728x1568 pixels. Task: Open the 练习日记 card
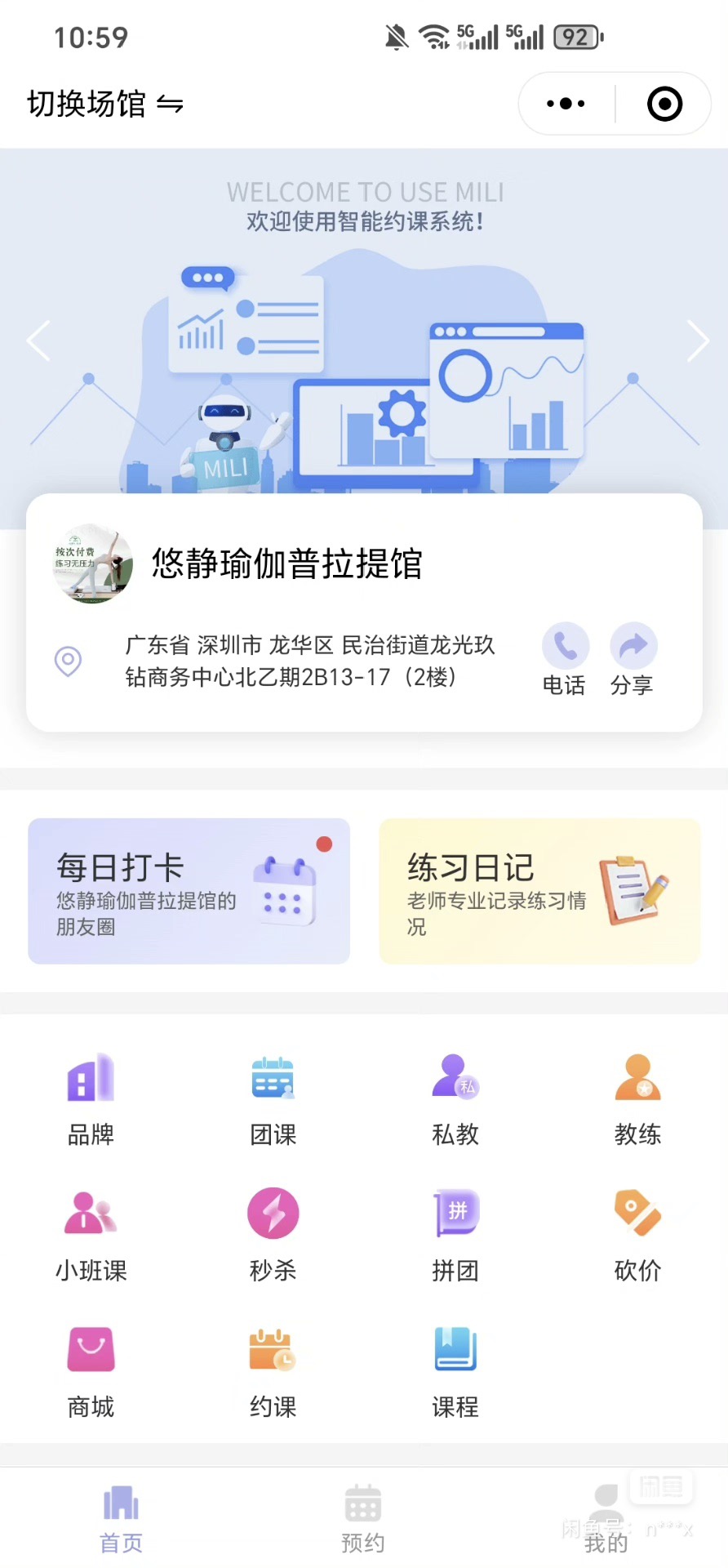click(539, 891)
